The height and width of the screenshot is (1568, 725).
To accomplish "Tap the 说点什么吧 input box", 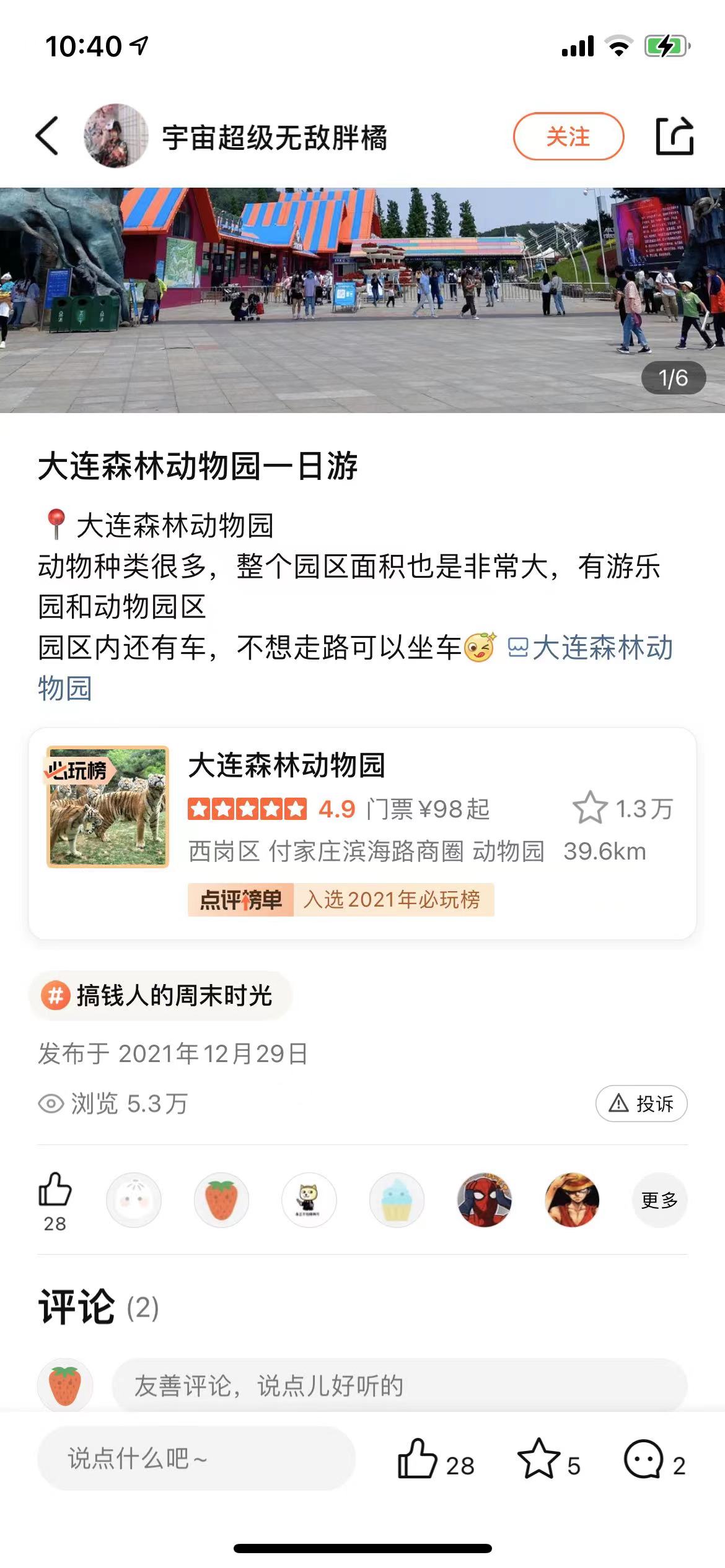I will tap(196, 1458).
